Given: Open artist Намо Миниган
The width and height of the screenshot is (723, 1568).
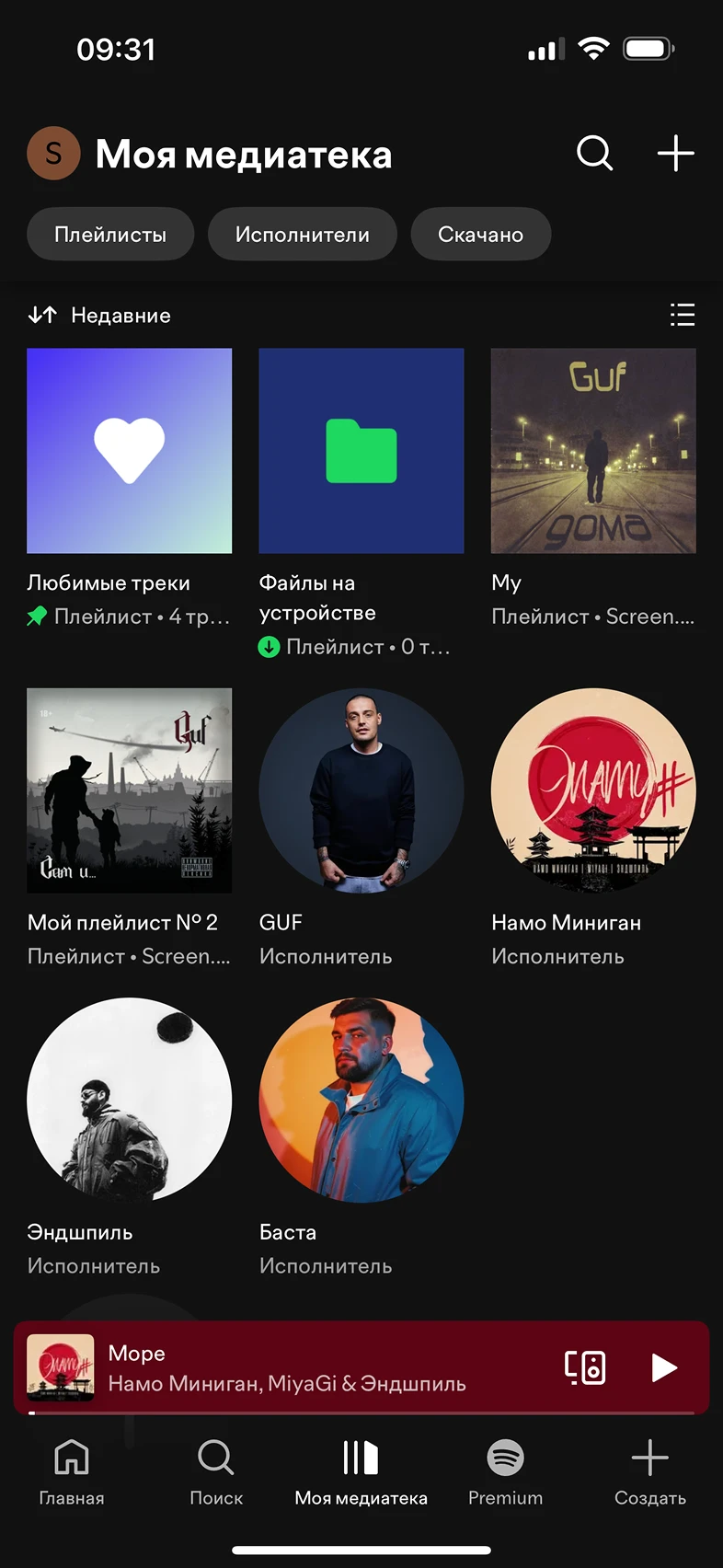Looking at the screenshot, I should (593, 790).
